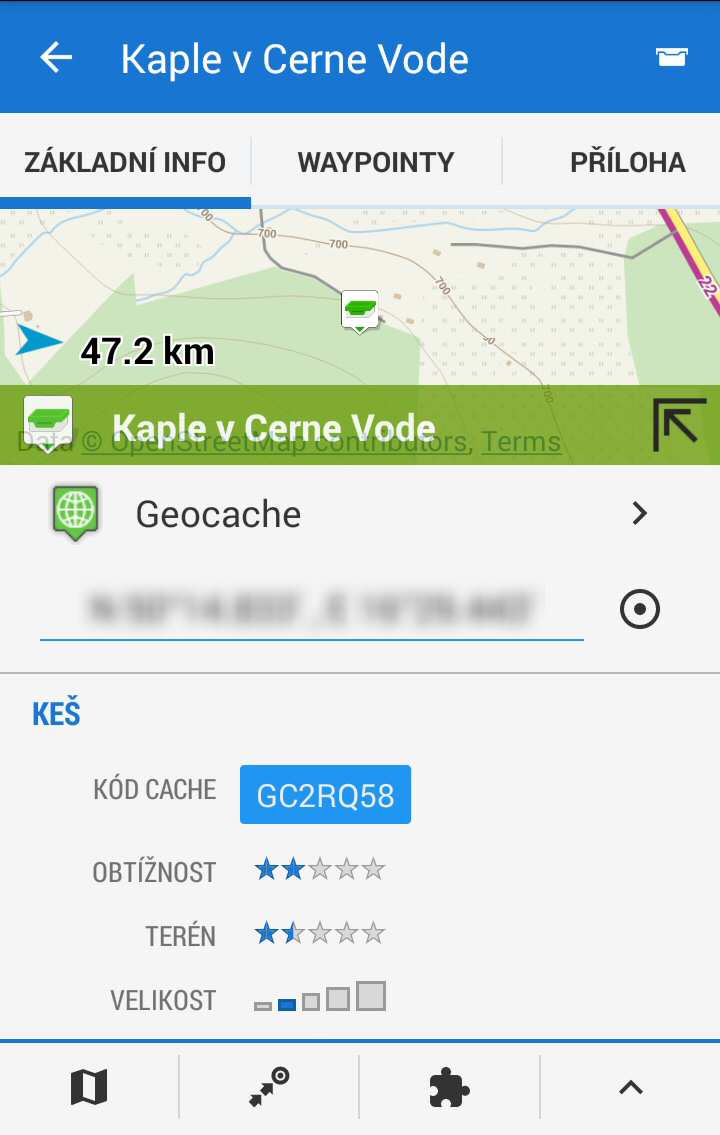720x1135 pixels.
Task: Open the map Terms link
Action: [x=520, y=442]
